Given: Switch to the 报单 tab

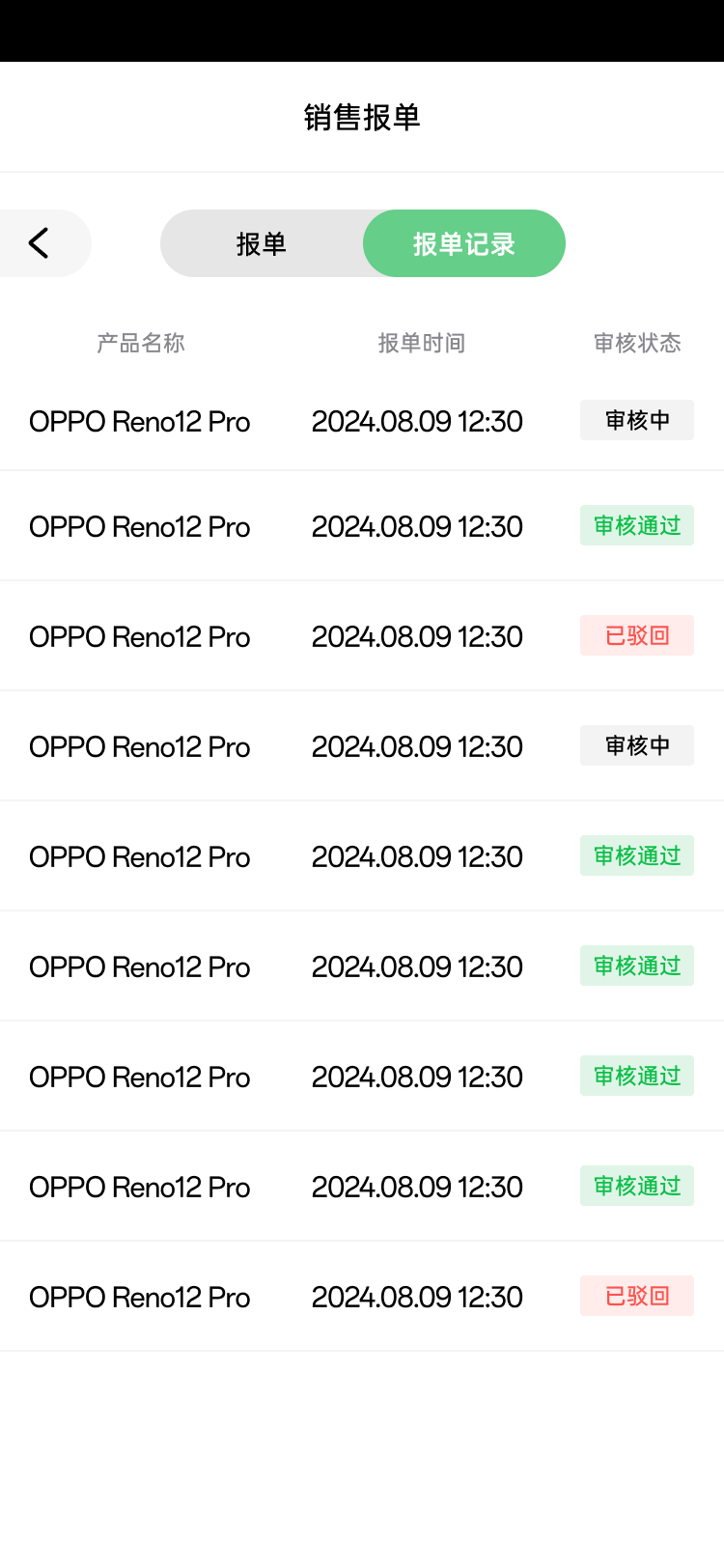Looking at the screenshot, I should (262, 244).
